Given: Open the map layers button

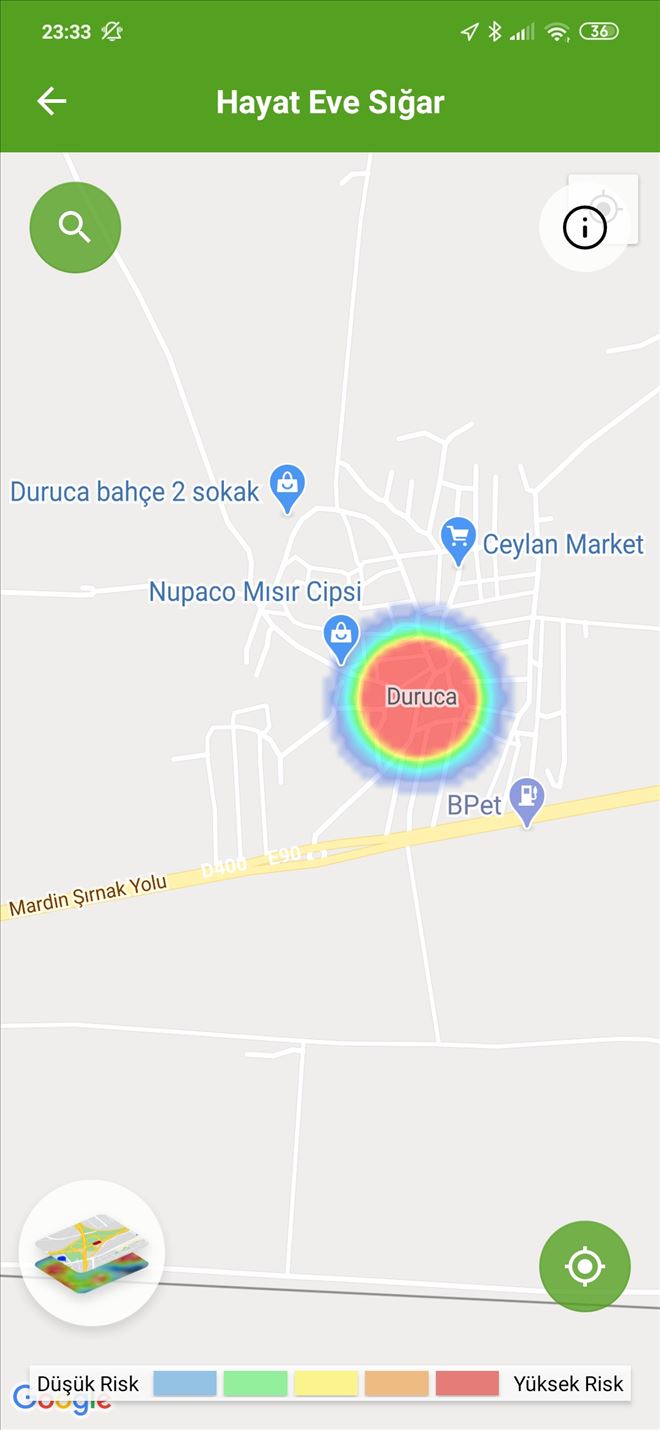Looking at the screenshot, I should [92, 1252].
